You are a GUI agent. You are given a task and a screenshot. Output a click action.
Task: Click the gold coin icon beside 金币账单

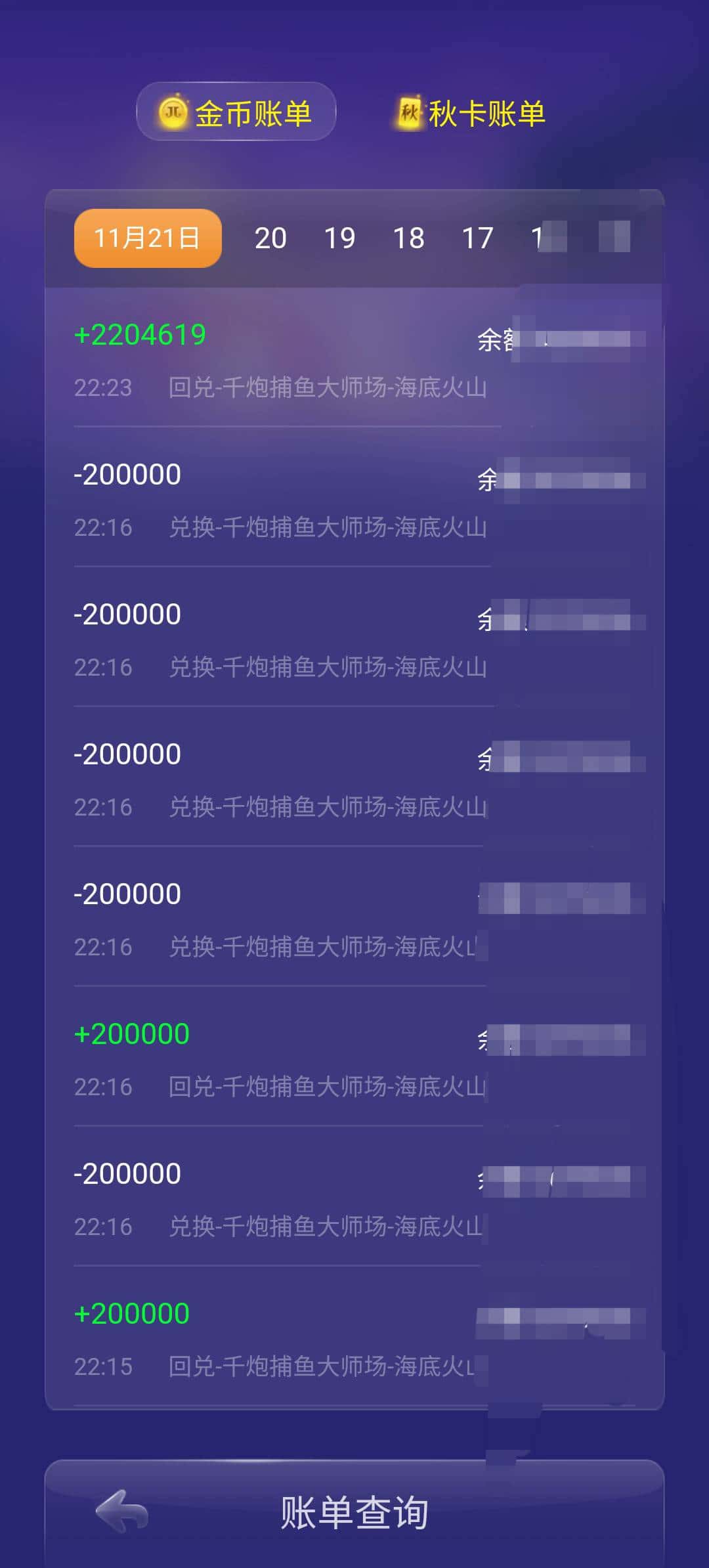pyautogui.click(x=173, y=113)
